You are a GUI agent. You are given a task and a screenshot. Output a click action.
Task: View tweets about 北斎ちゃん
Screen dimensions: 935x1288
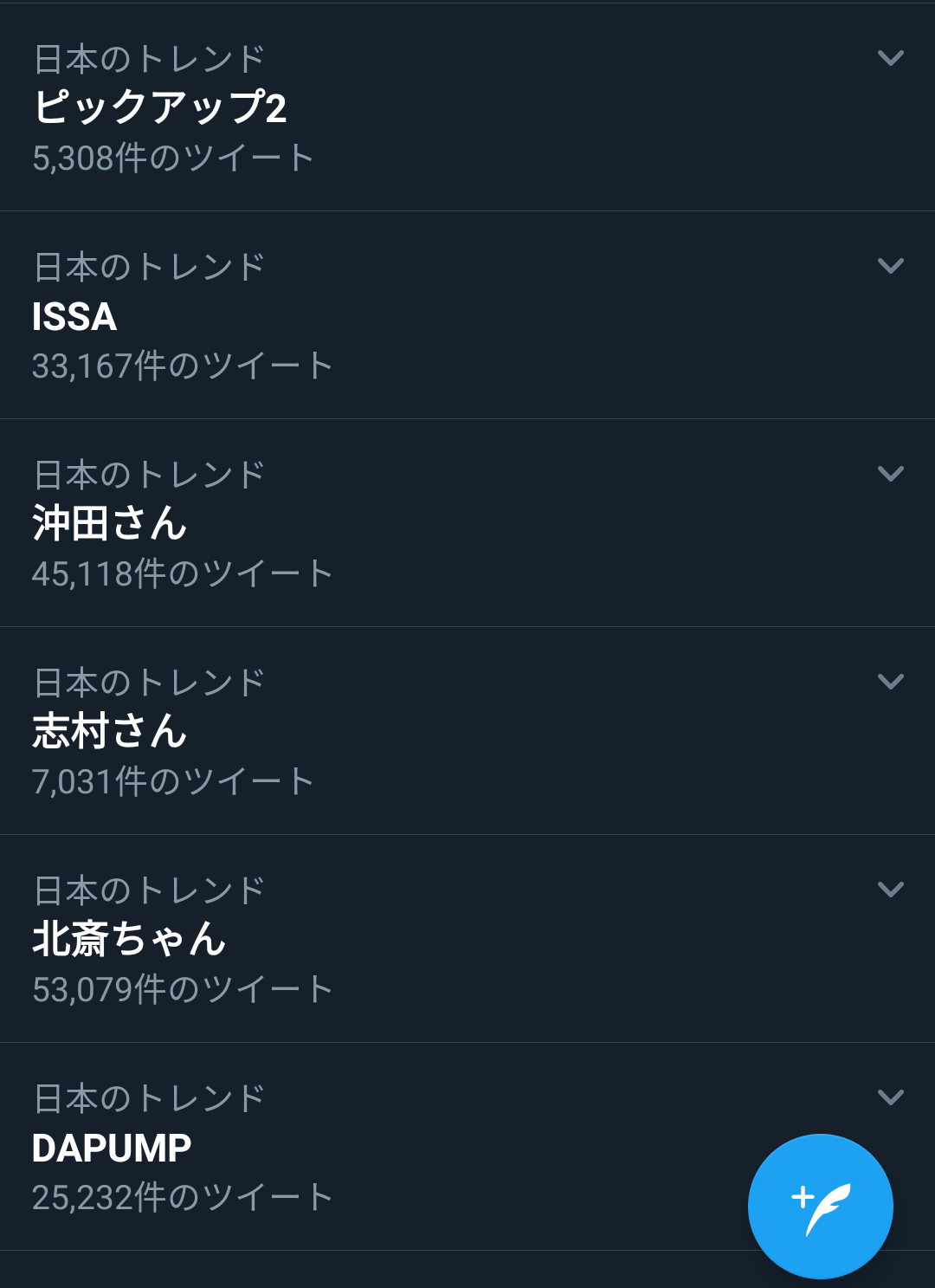point(129,939)
